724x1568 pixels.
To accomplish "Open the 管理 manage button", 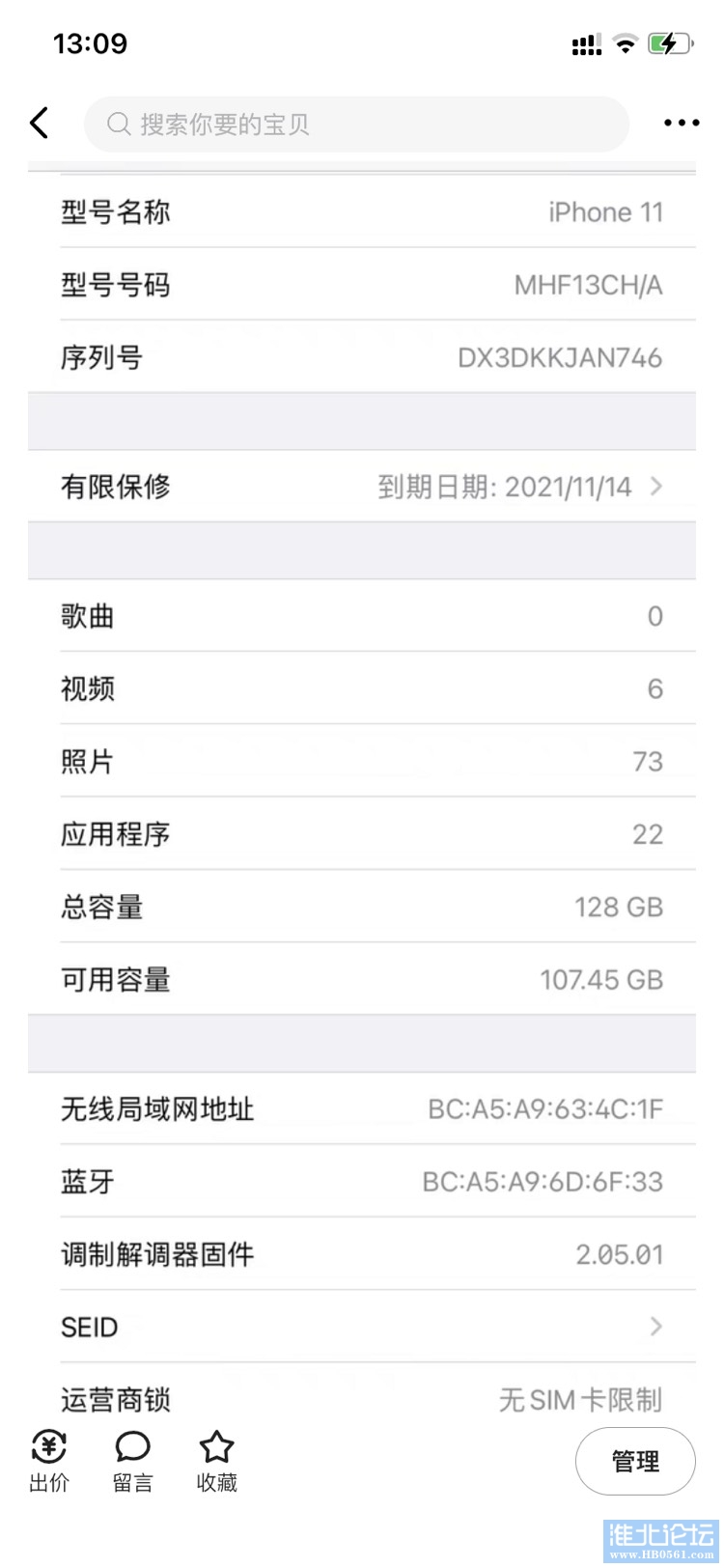I will coord(635,1461).
